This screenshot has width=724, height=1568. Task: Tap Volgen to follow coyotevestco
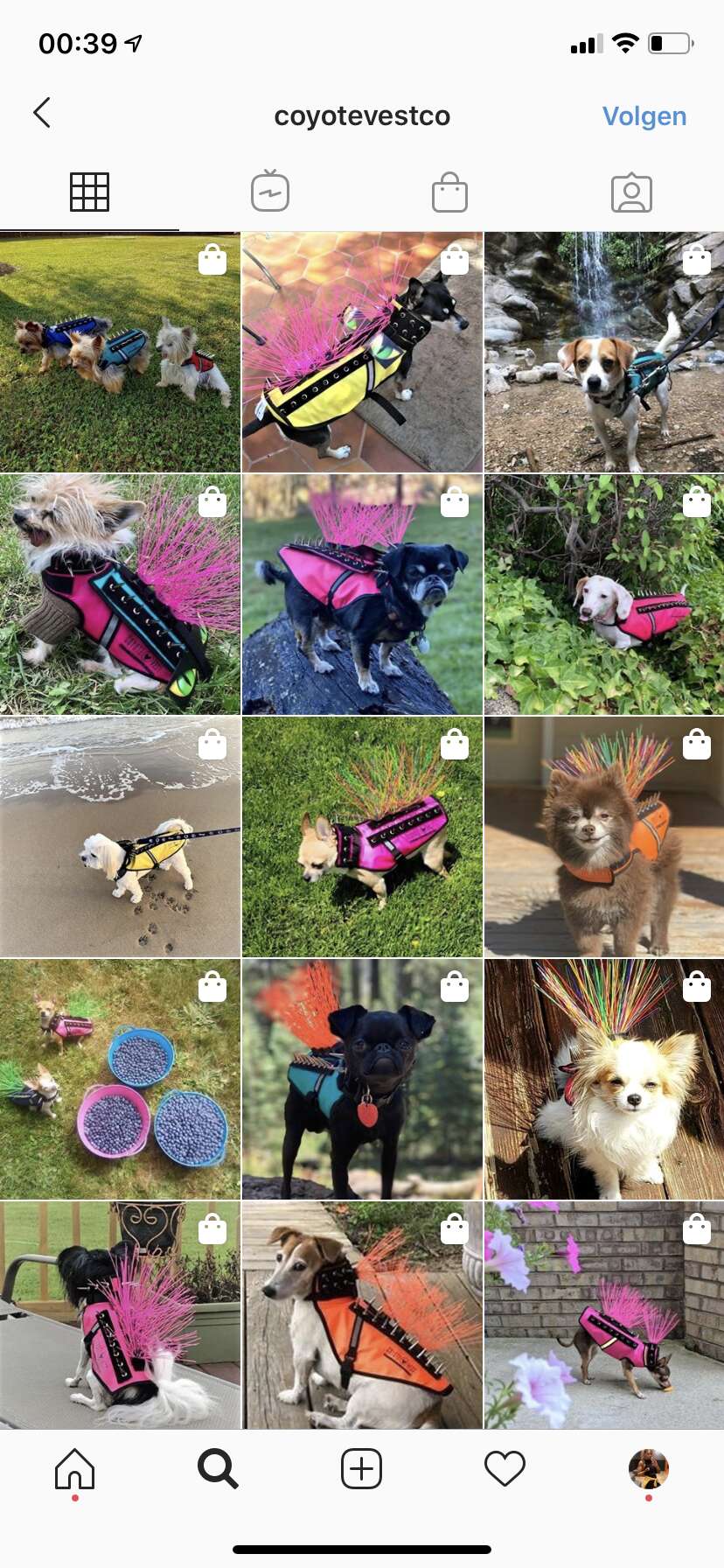[x=644, y=116]
